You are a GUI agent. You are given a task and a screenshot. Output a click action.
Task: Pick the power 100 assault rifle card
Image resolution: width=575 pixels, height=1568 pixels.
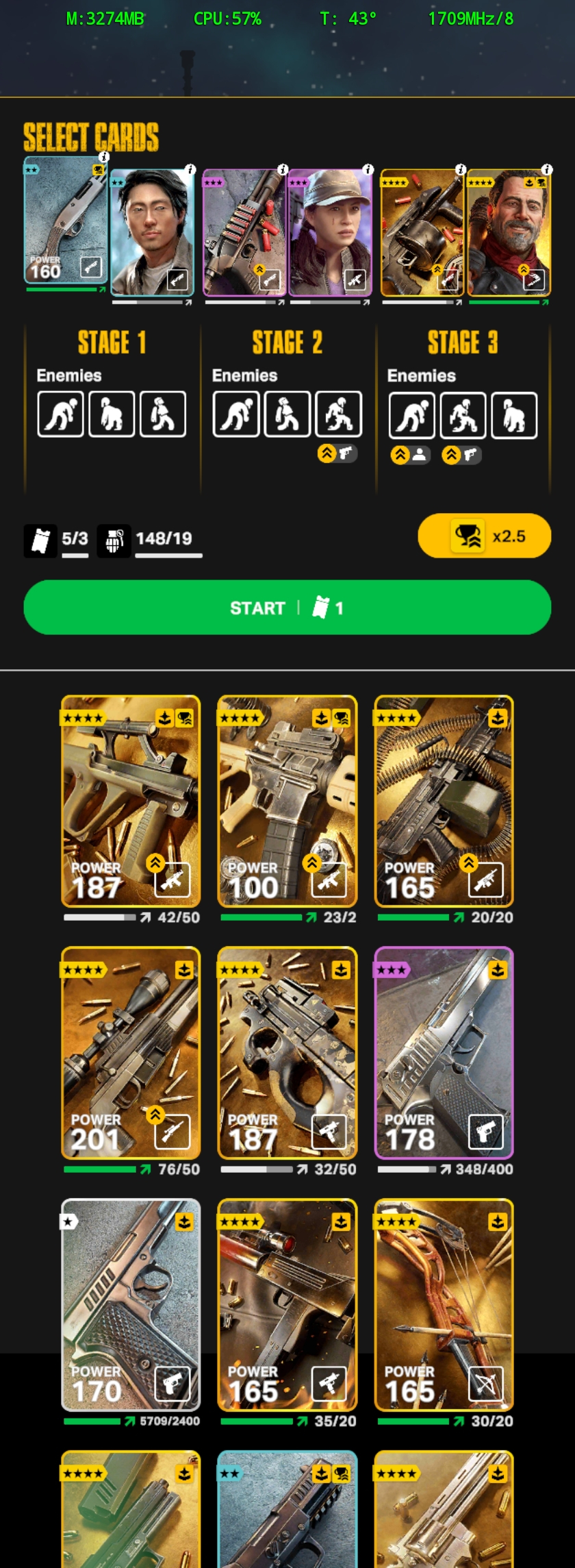(287, 801)
